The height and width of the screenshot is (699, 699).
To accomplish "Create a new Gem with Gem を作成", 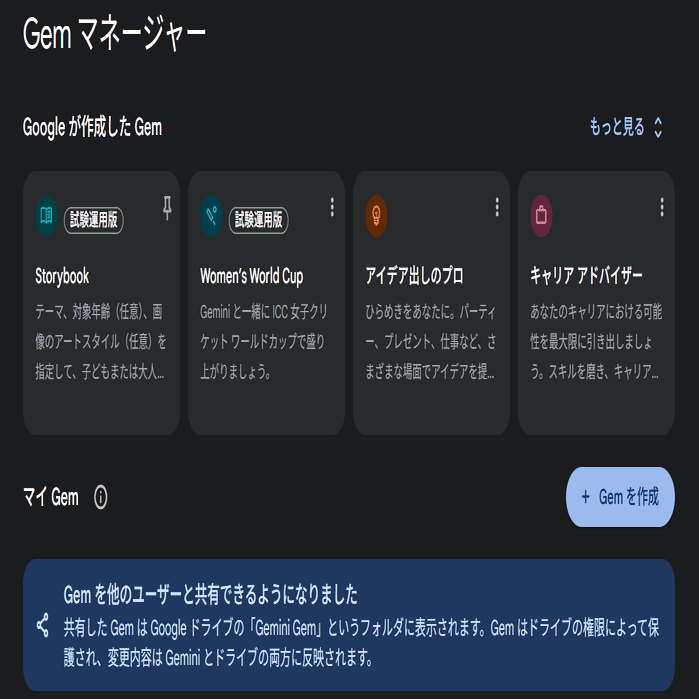I will [620, 497].
